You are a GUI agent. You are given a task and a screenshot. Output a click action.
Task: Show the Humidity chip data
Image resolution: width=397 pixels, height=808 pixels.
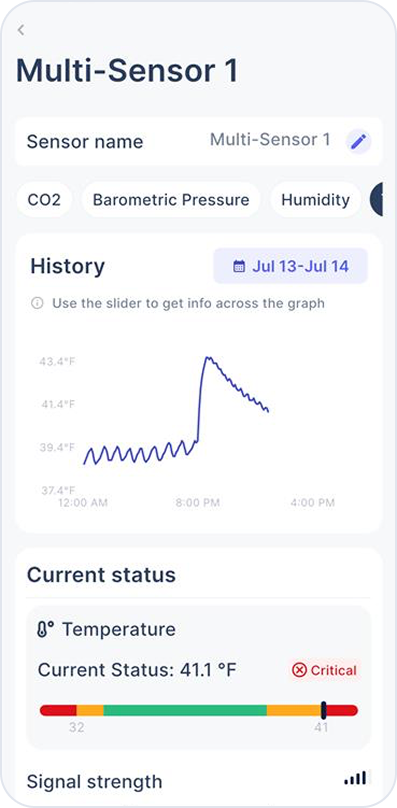point(316,200)
